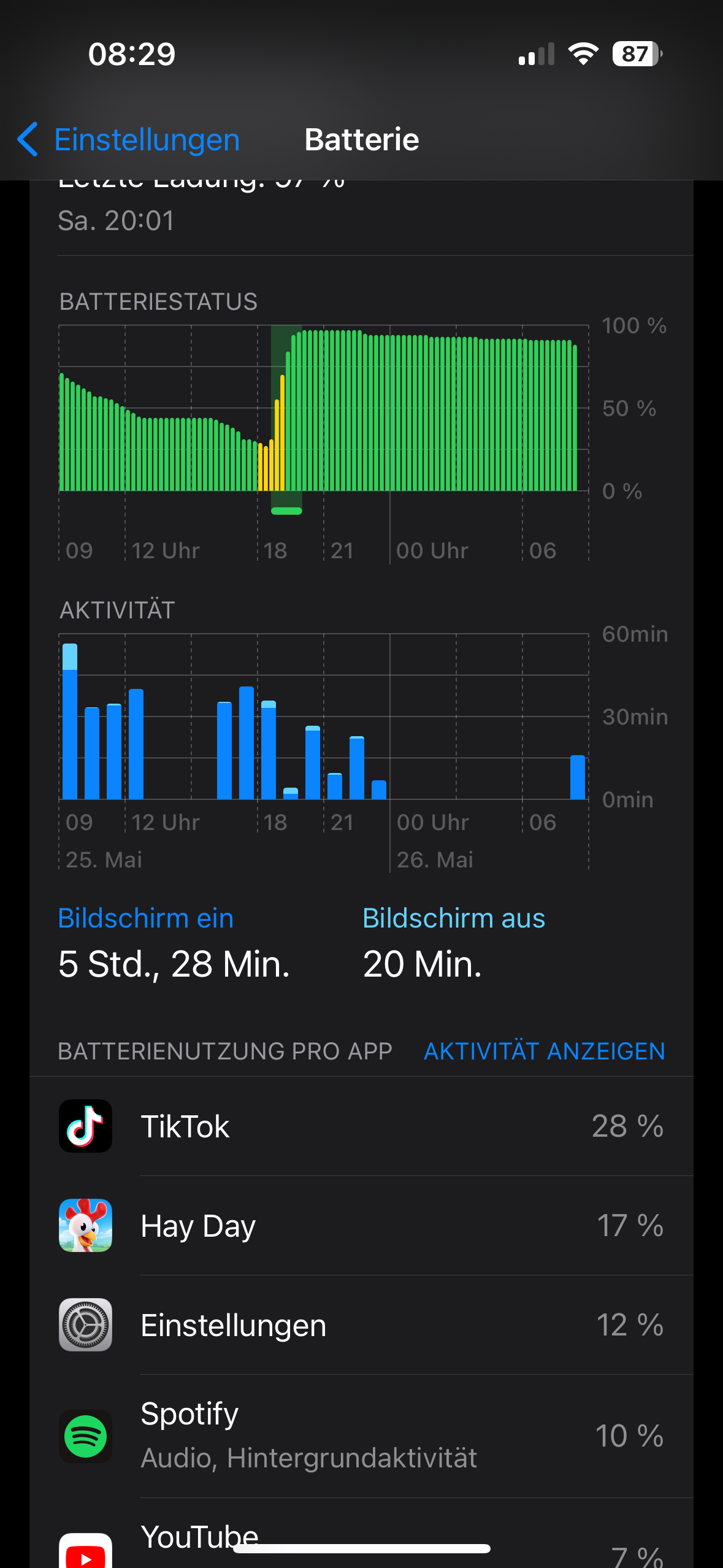Select the Hay Day usage row
This screenshot has width=723, height=1568.
point(361,1226)
